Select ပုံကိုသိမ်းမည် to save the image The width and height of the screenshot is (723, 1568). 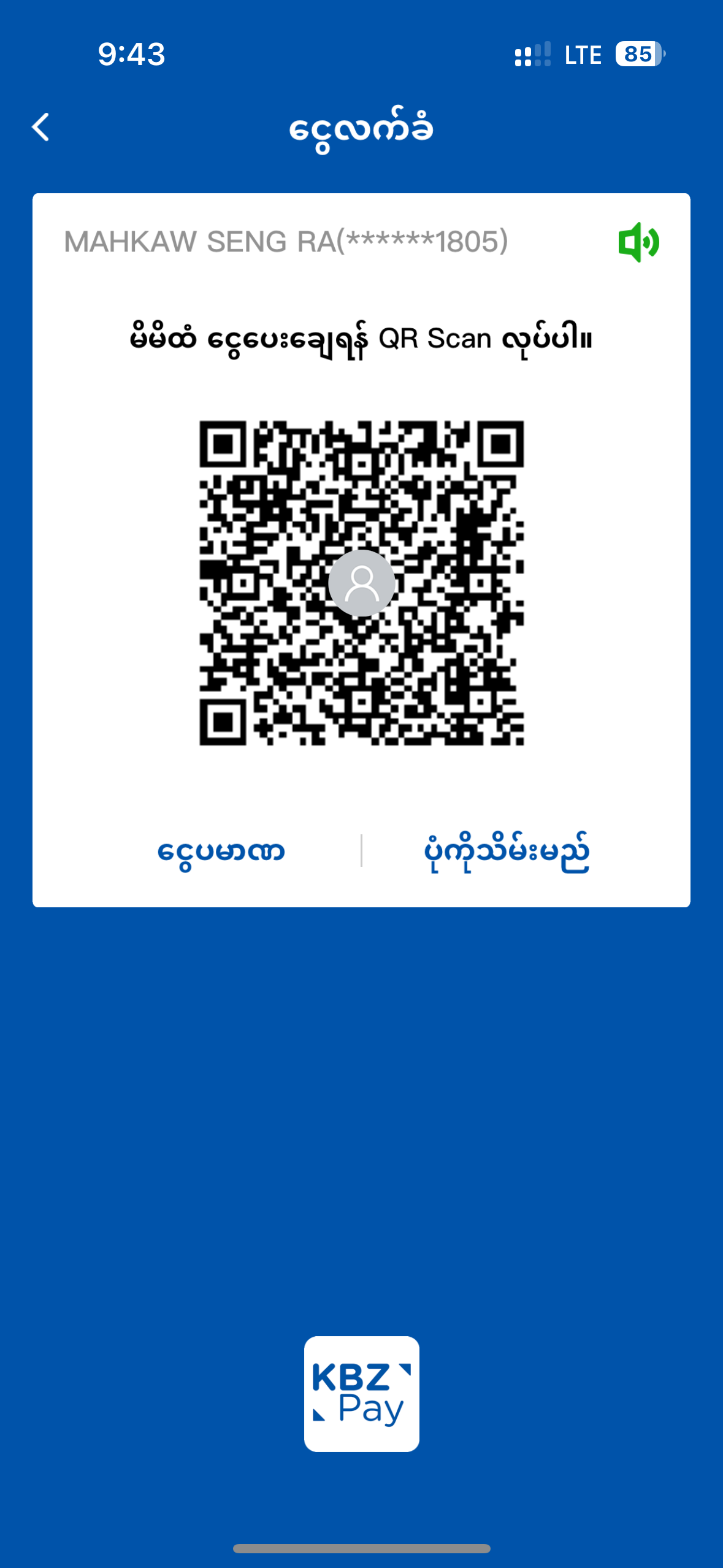pyautogui.click(x=507, y=851)
